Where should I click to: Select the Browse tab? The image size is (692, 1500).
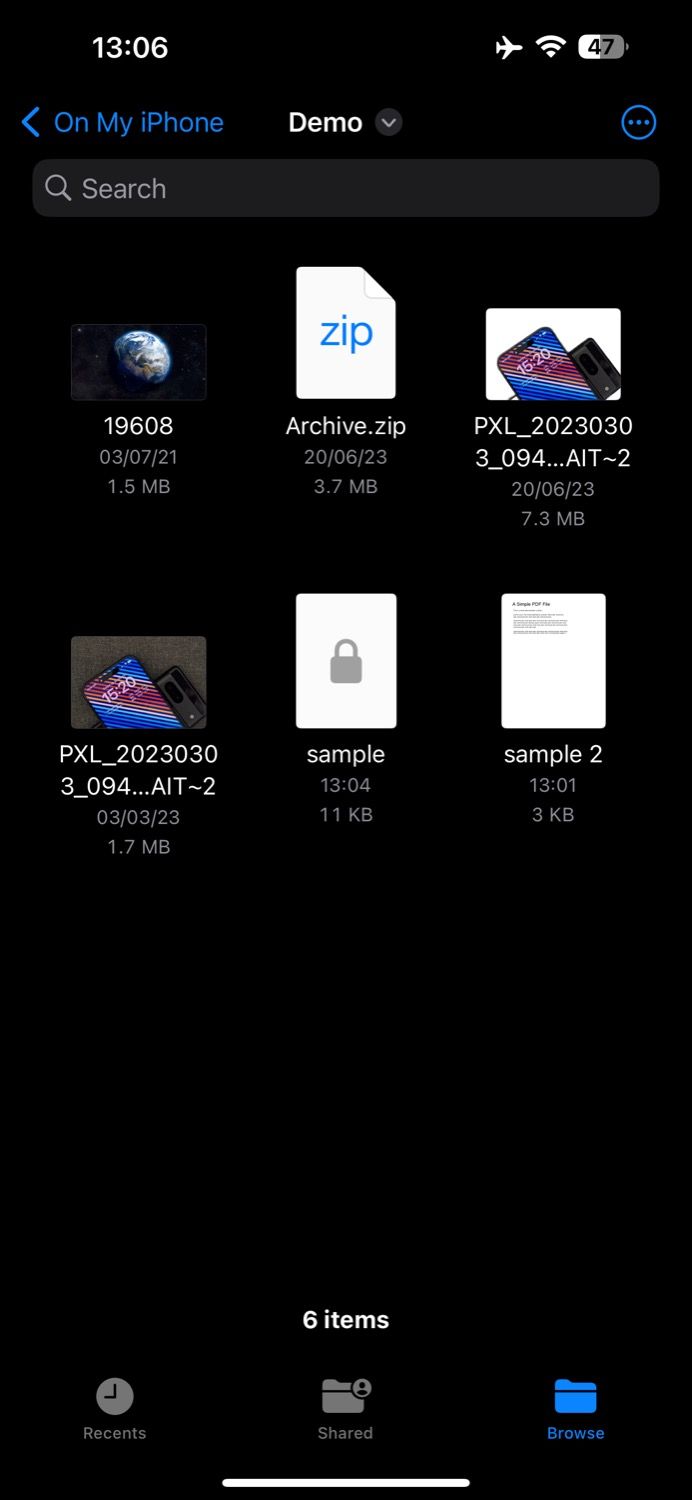coord(575,1408)
